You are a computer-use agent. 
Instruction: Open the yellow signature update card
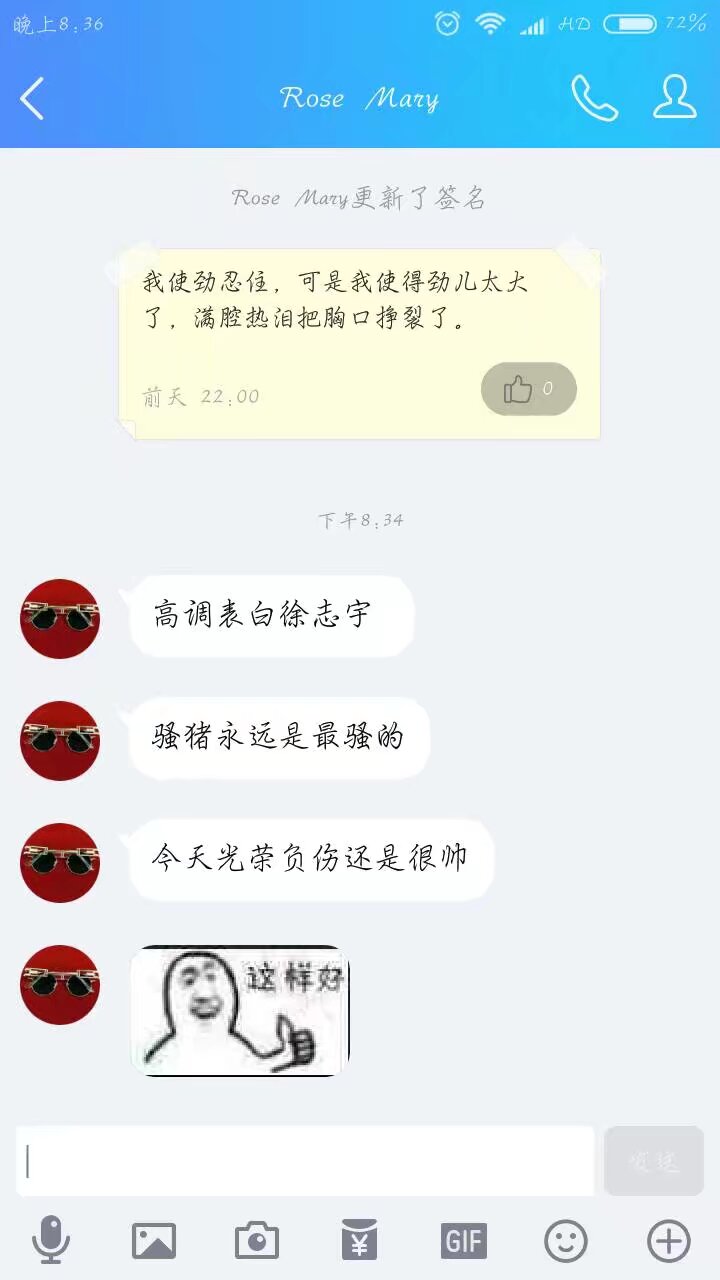pyautogui.click(x=360, y=342)
